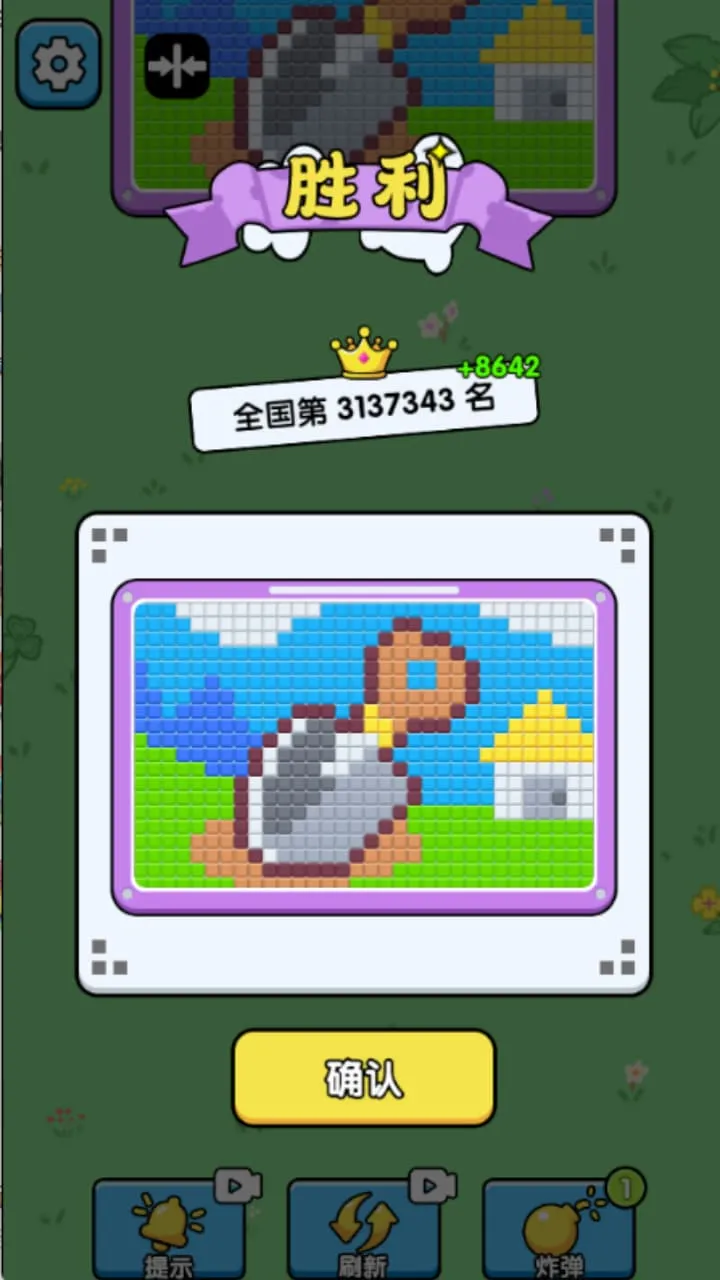Confirm victory with 确认 button
720x1280 pixels.
click(364, 1078)
